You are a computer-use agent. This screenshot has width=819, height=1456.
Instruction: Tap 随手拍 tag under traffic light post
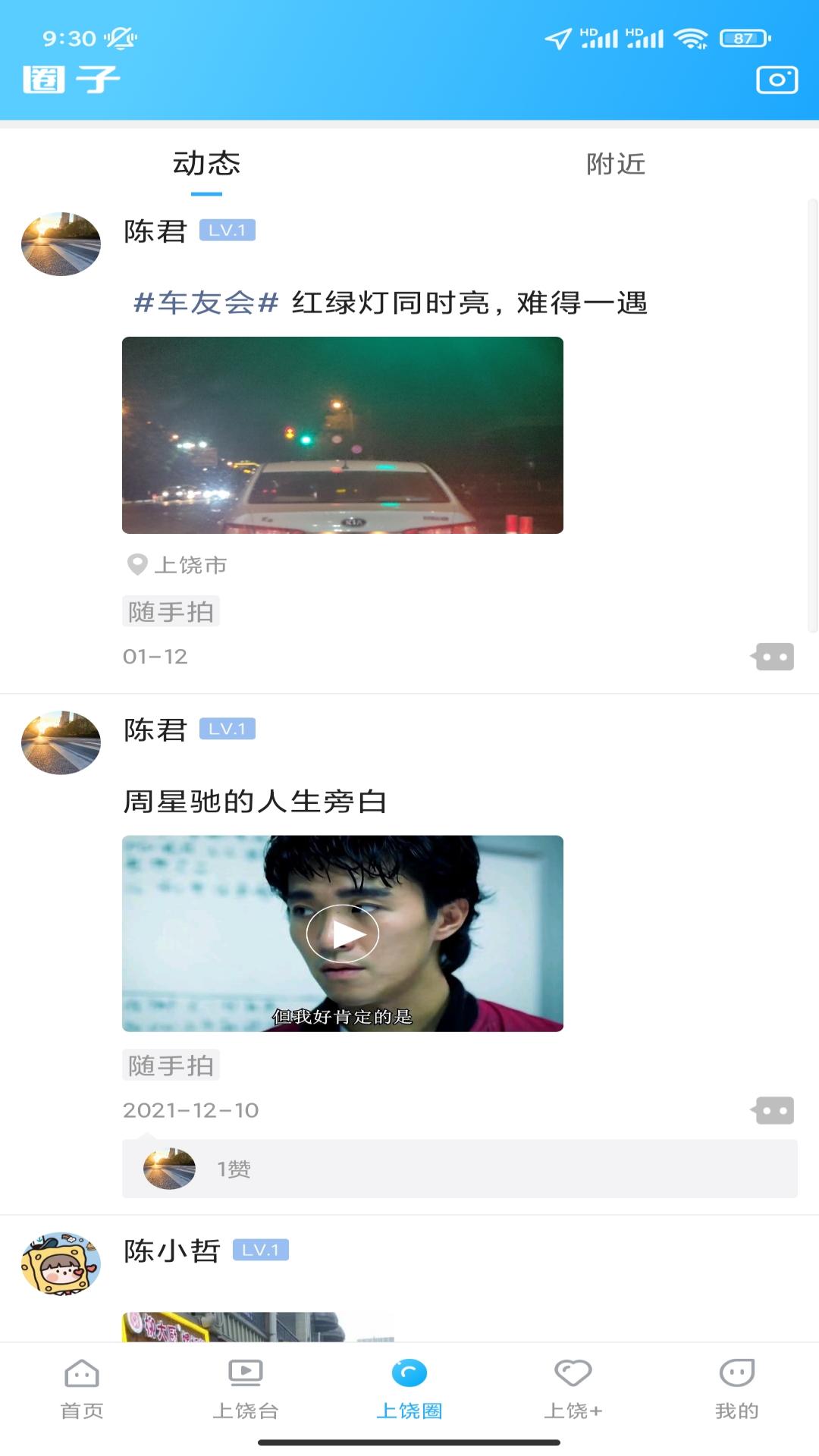(x=171, y=611)
